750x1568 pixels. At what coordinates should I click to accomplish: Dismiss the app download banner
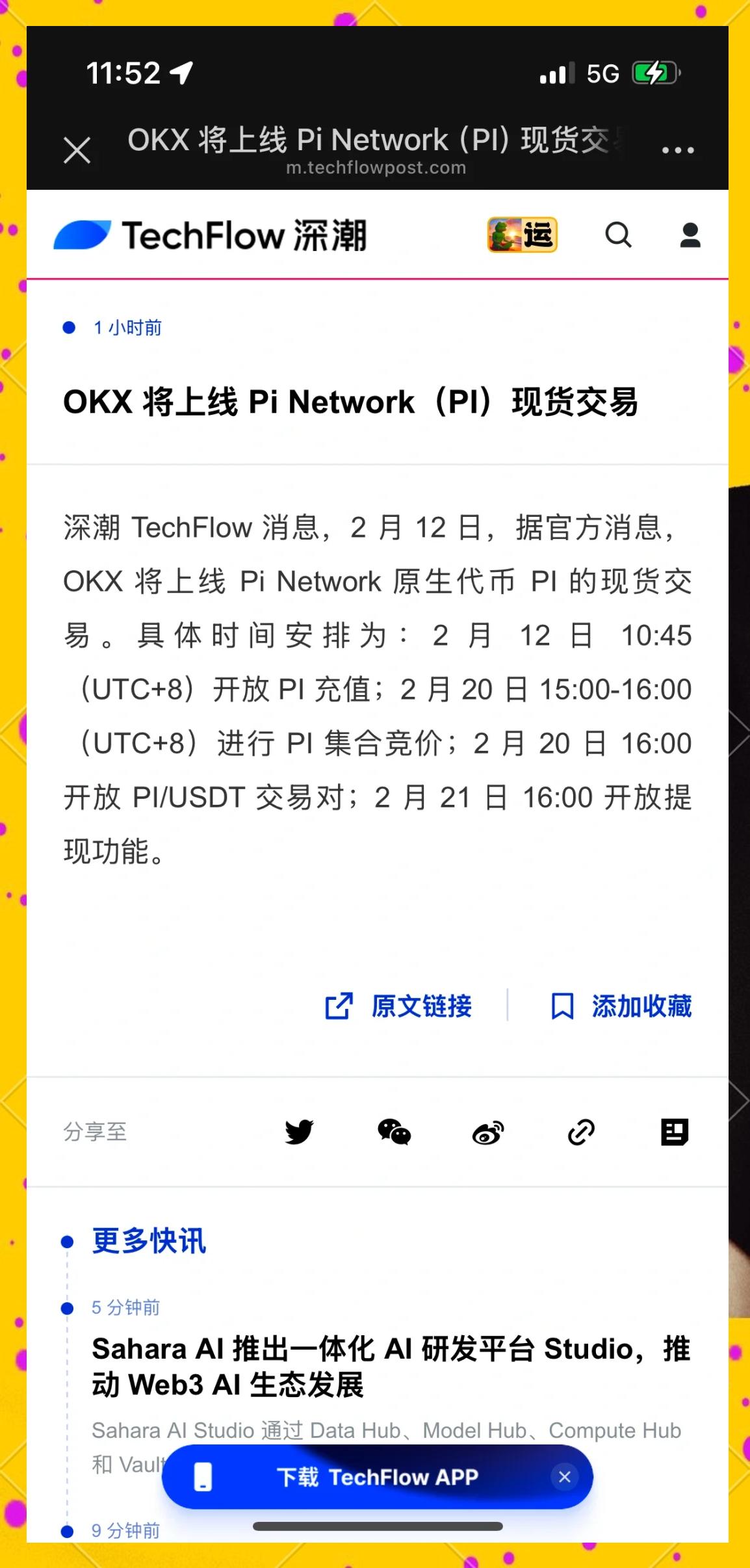click(564, 1477)
